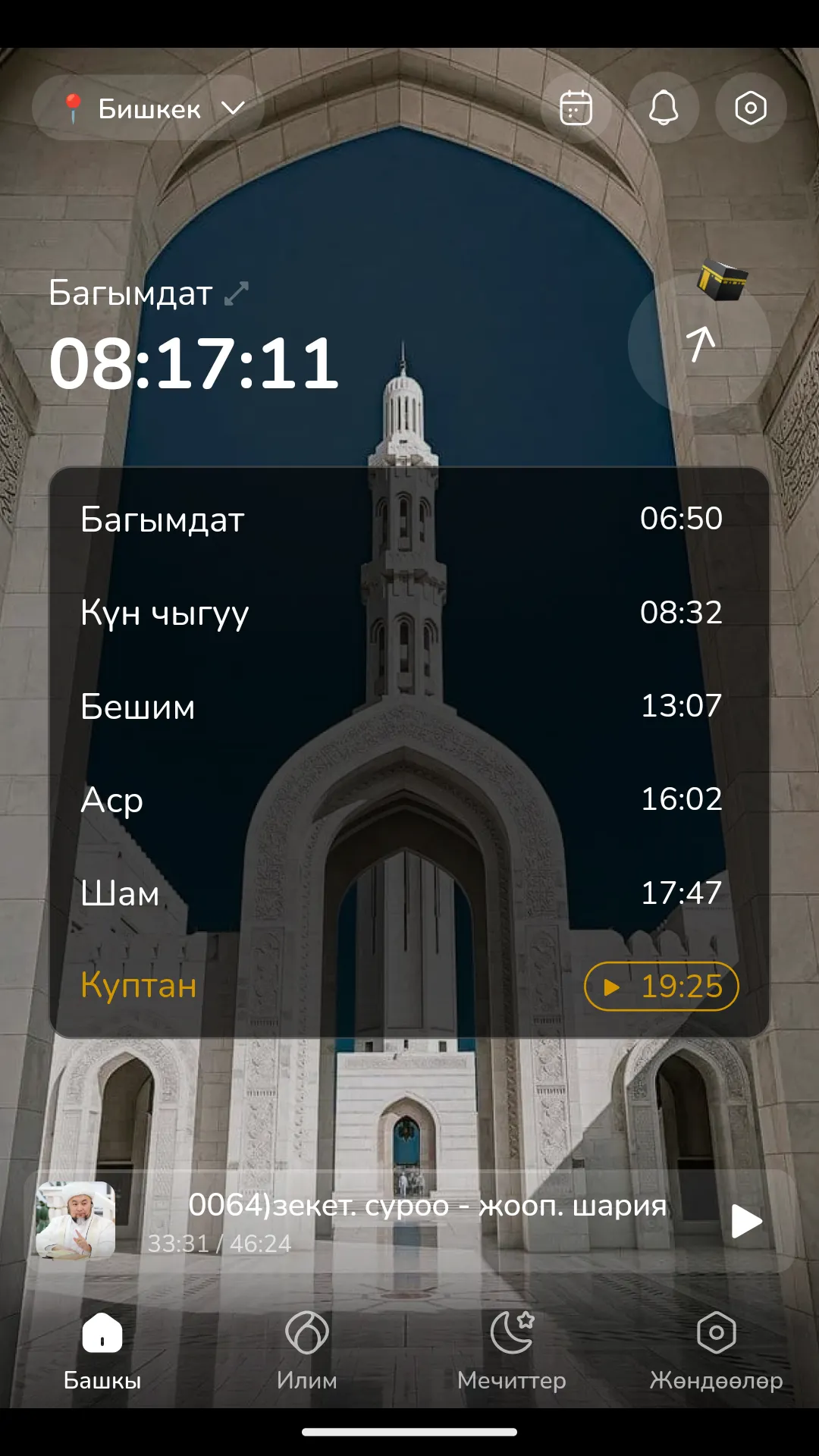Play the зекет audio lecture
This screenshot has width=819, height=1456.
(x=746, y=1221)
